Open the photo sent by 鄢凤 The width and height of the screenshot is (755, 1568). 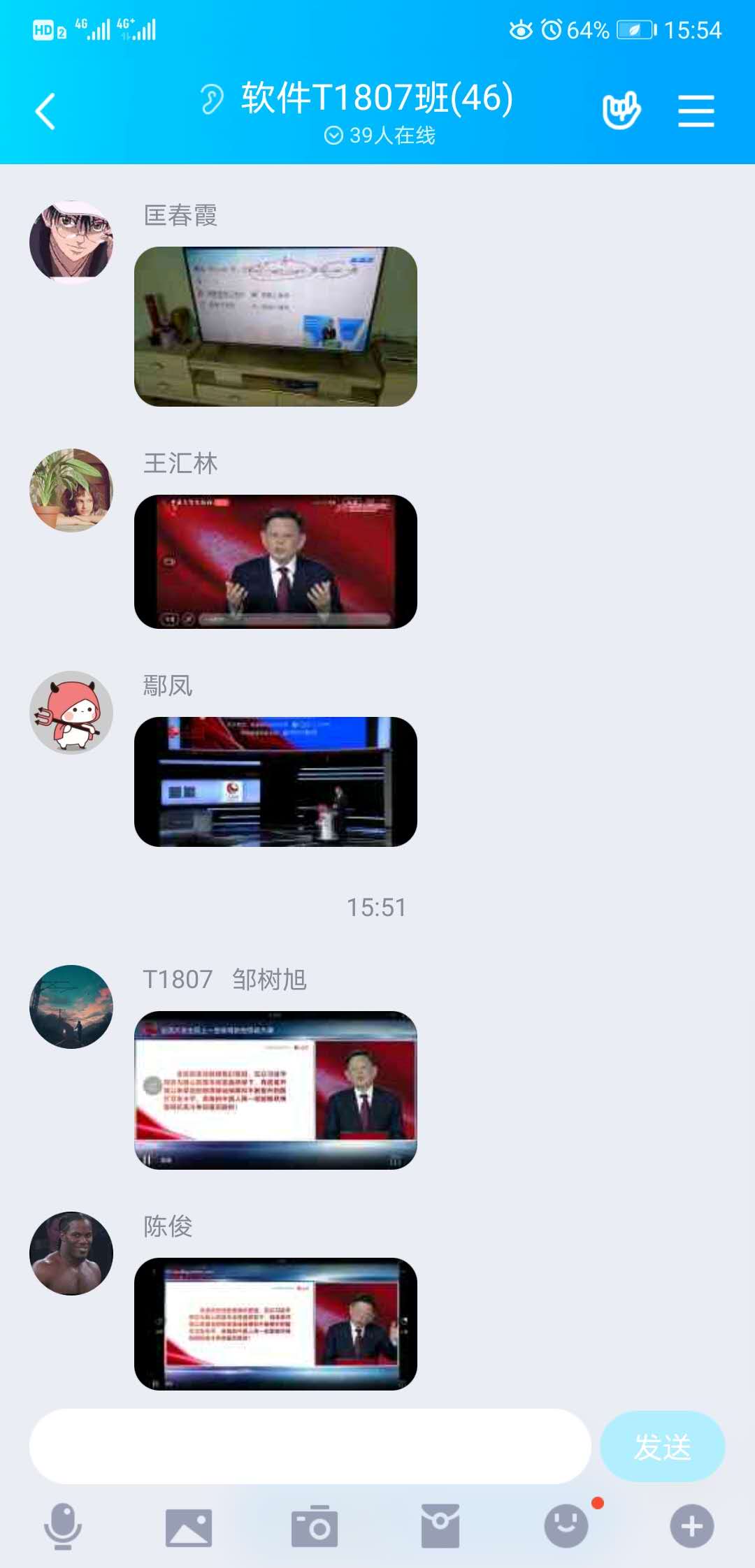click(x=275, y=781)
